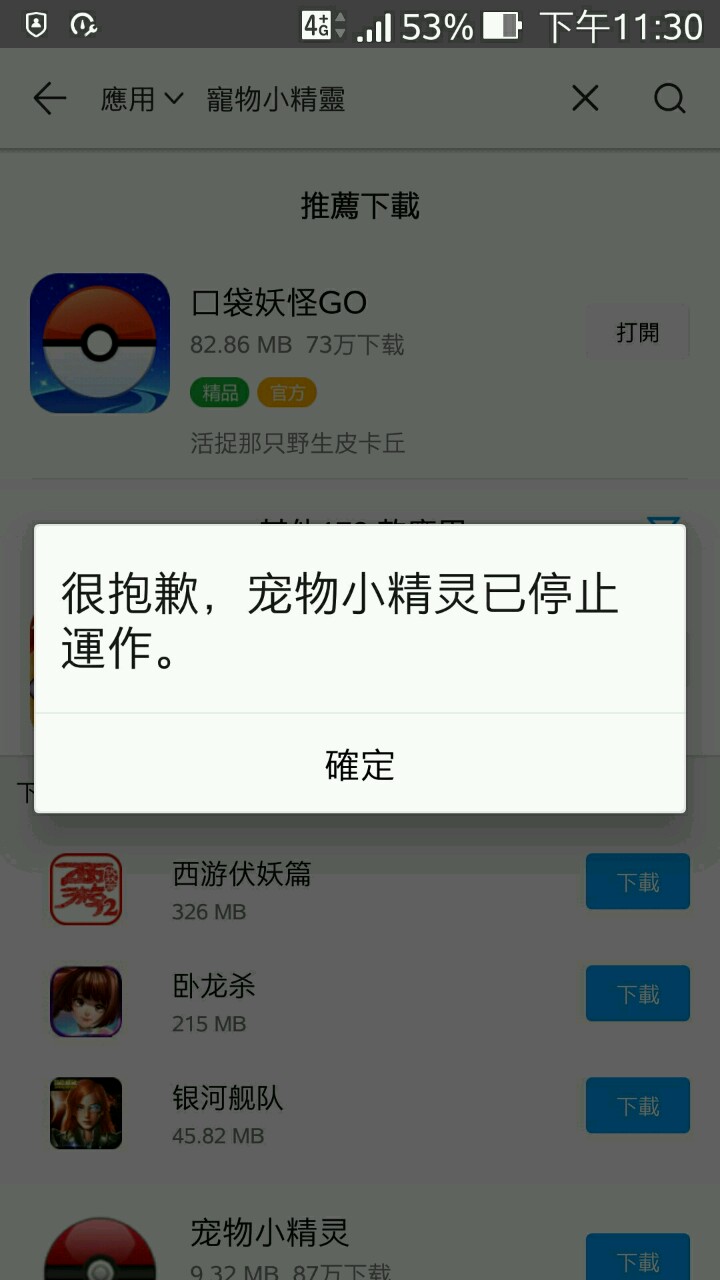720x1280 pixels.
Task: Clear the search text with X icon
Action: 585,98
